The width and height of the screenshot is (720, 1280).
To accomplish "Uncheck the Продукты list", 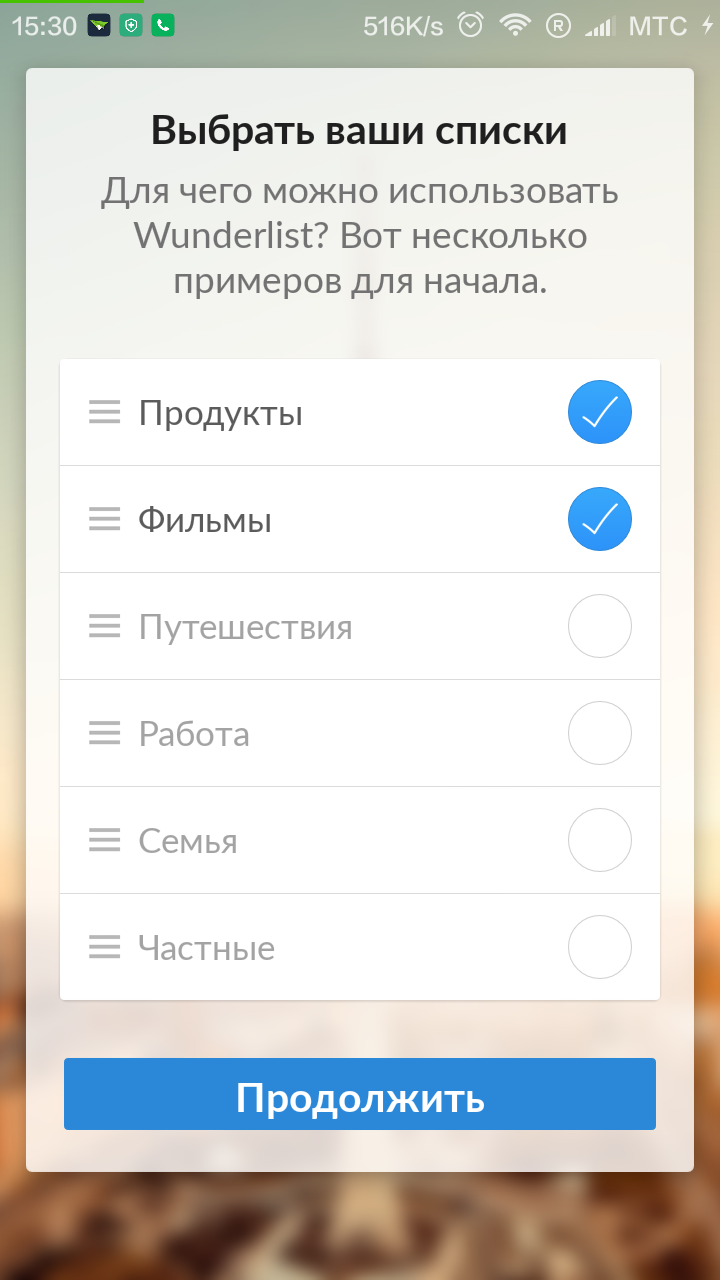I will pos(600,412).
